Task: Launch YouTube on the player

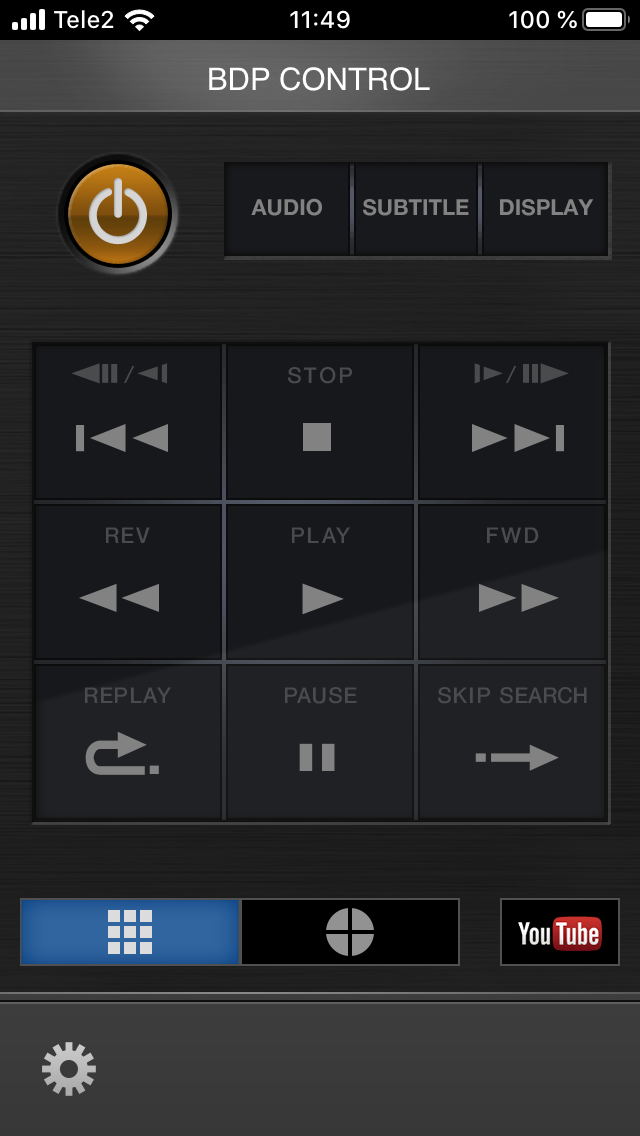Action: click(559, 932)
